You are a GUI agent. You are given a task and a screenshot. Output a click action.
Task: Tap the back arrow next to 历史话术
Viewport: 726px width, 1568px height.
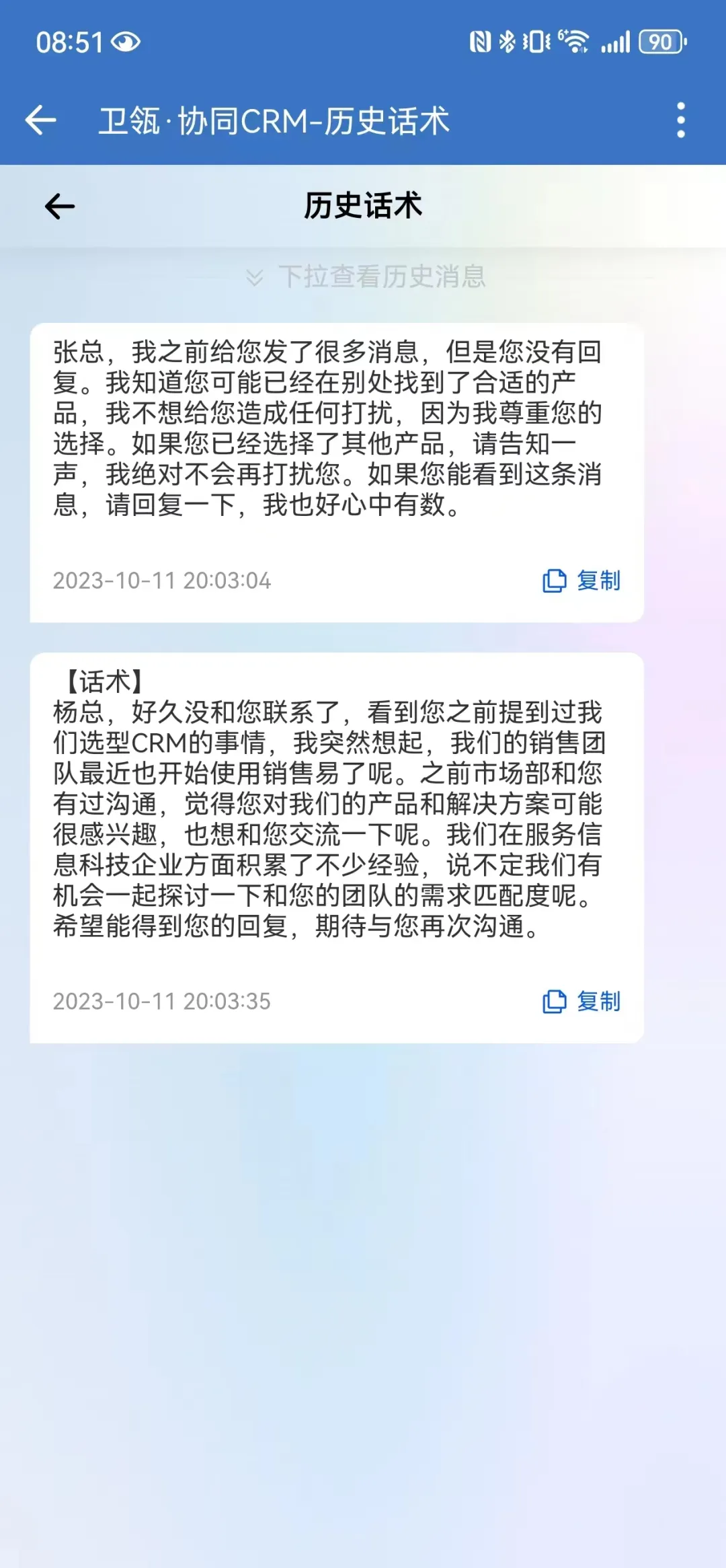pyautogui.click(x=58, y=207)
